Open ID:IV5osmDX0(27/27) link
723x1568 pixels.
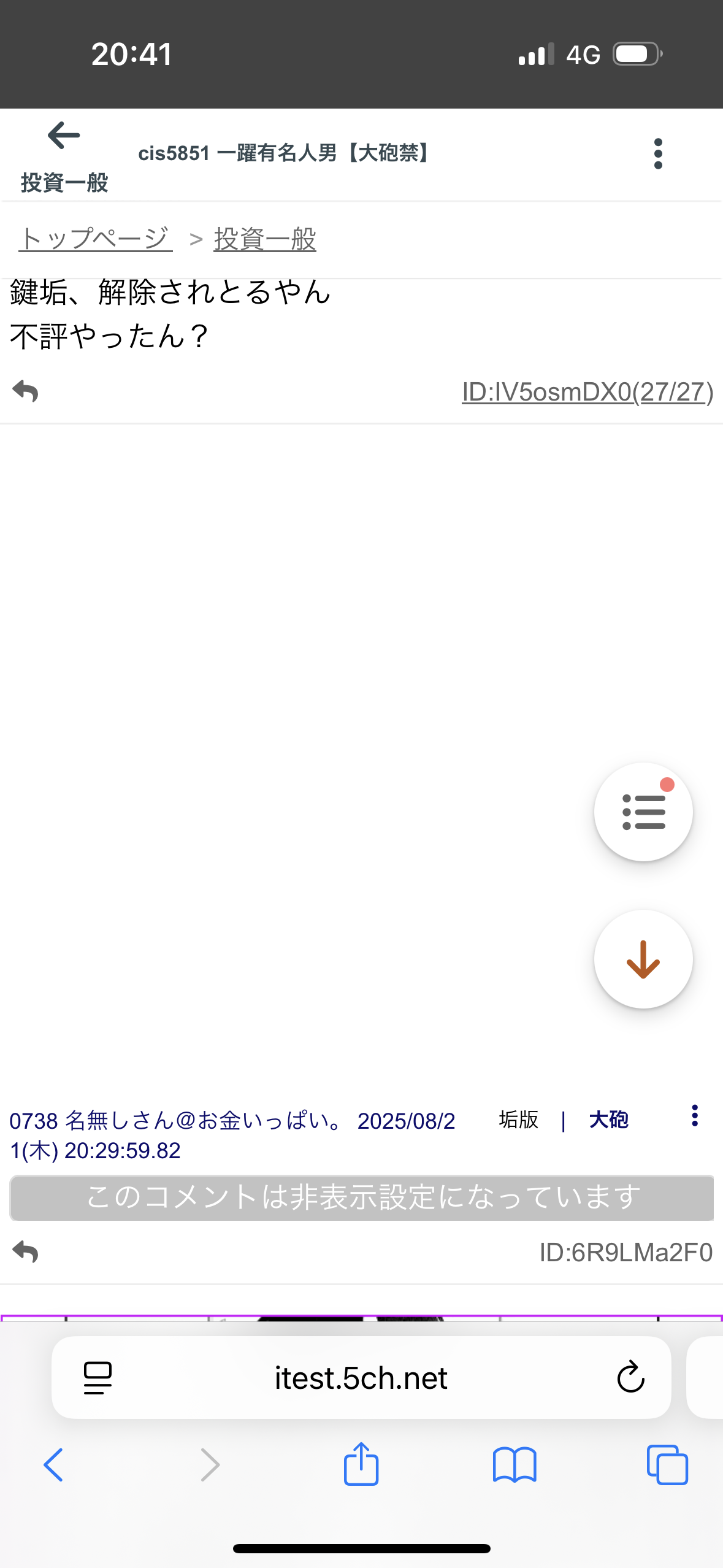pos(587,392)
